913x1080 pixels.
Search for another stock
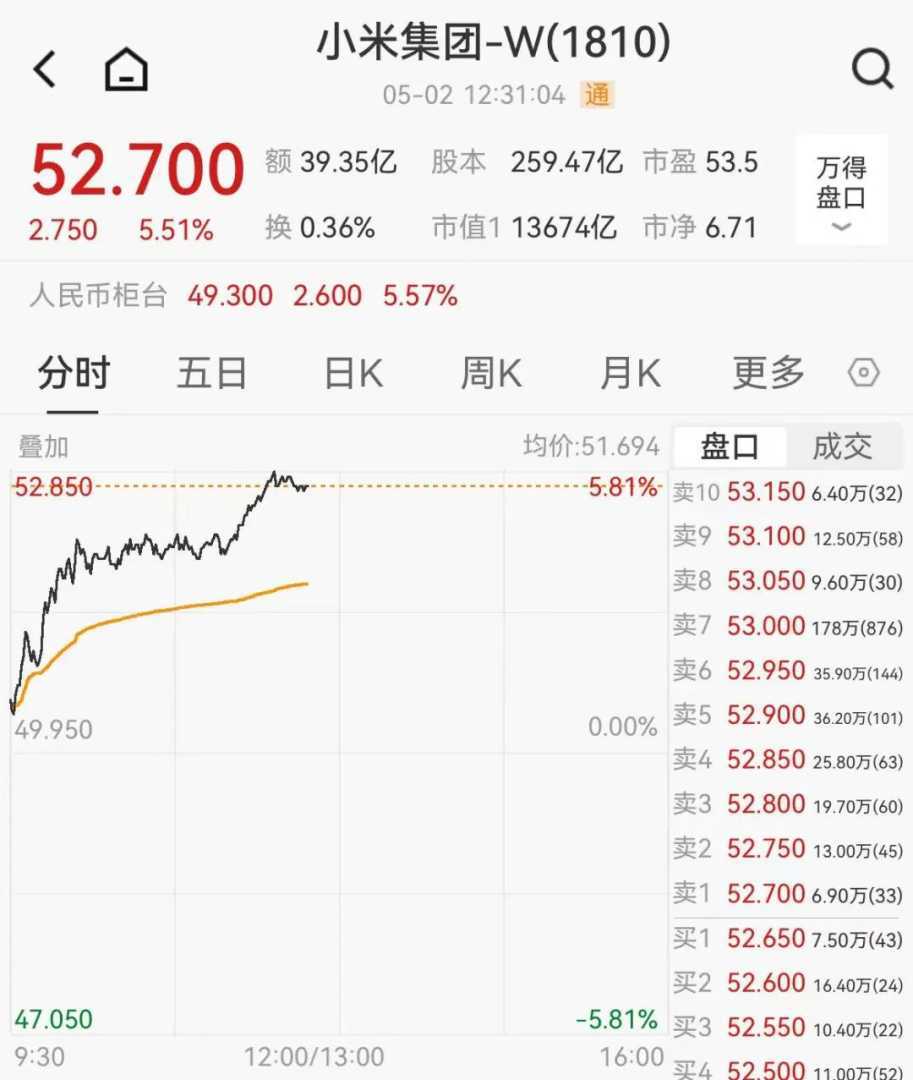[x=871, y=70]
